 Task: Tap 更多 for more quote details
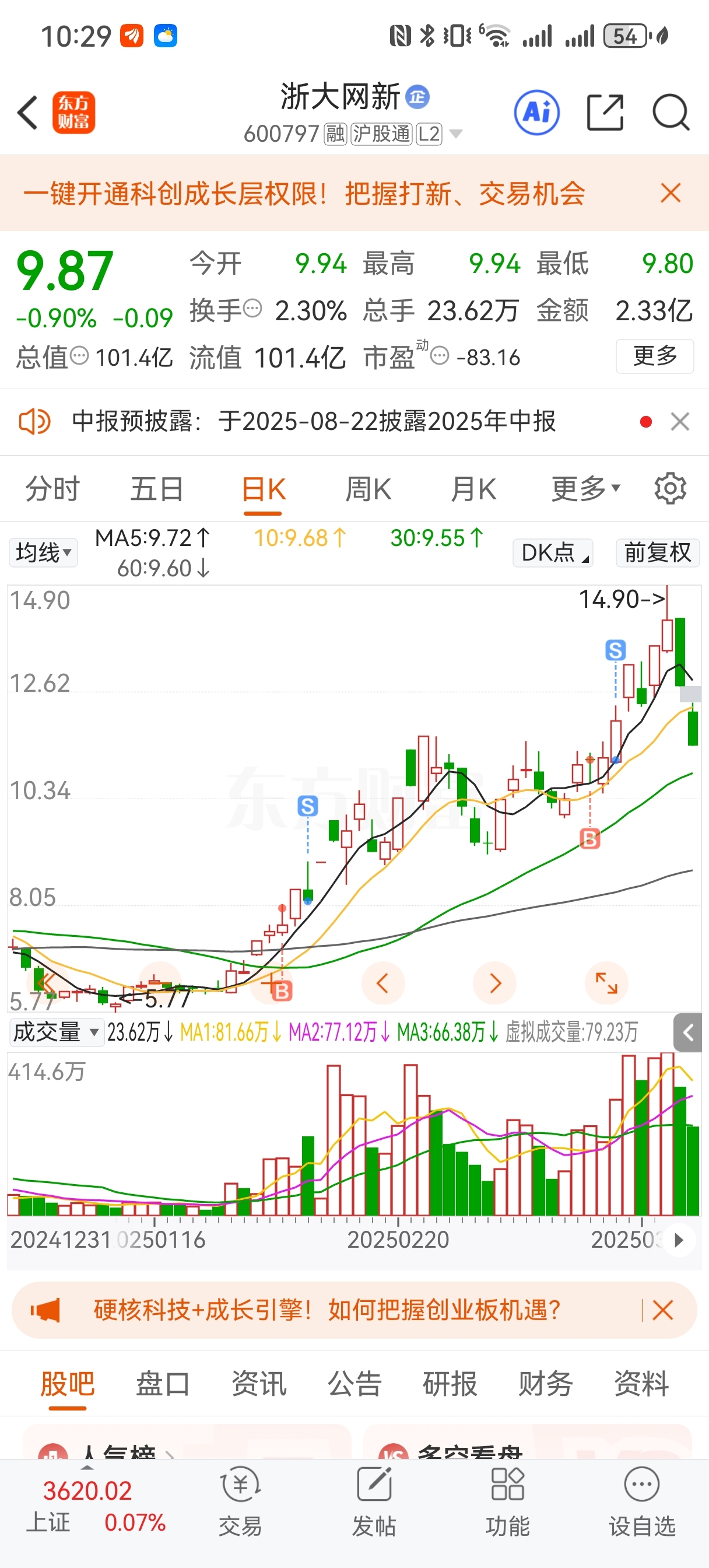pyautogui.click(x=655, y=356)
